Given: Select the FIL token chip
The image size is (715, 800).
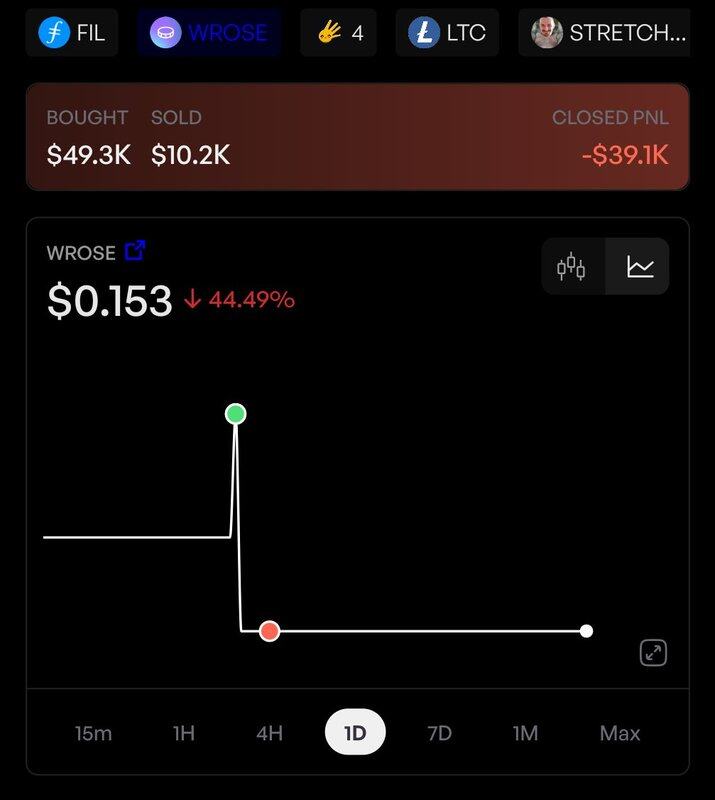Looking at the screenshot, I should point(71,33).
